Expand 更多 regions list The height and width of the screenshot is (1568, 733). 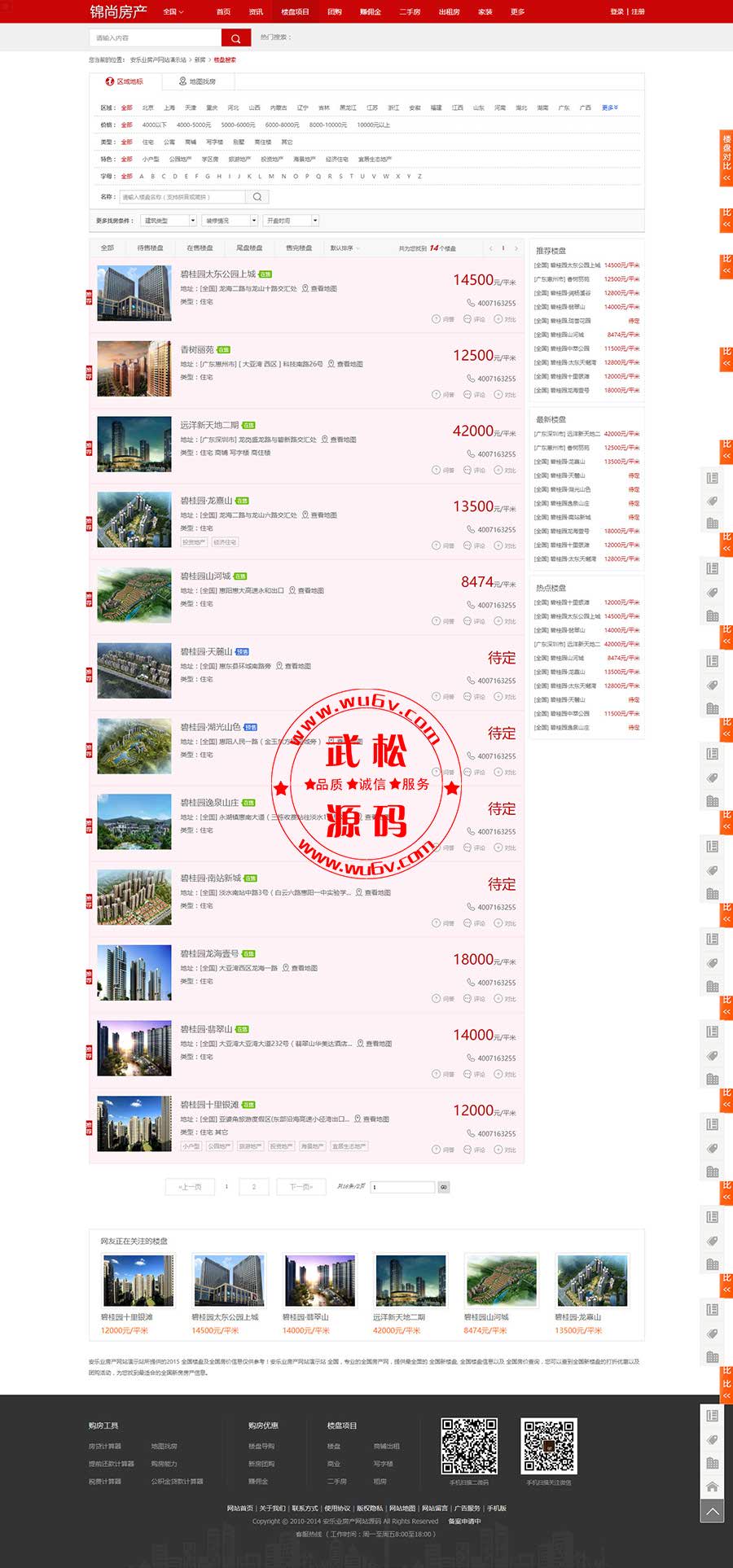click(x=610, y=107)
